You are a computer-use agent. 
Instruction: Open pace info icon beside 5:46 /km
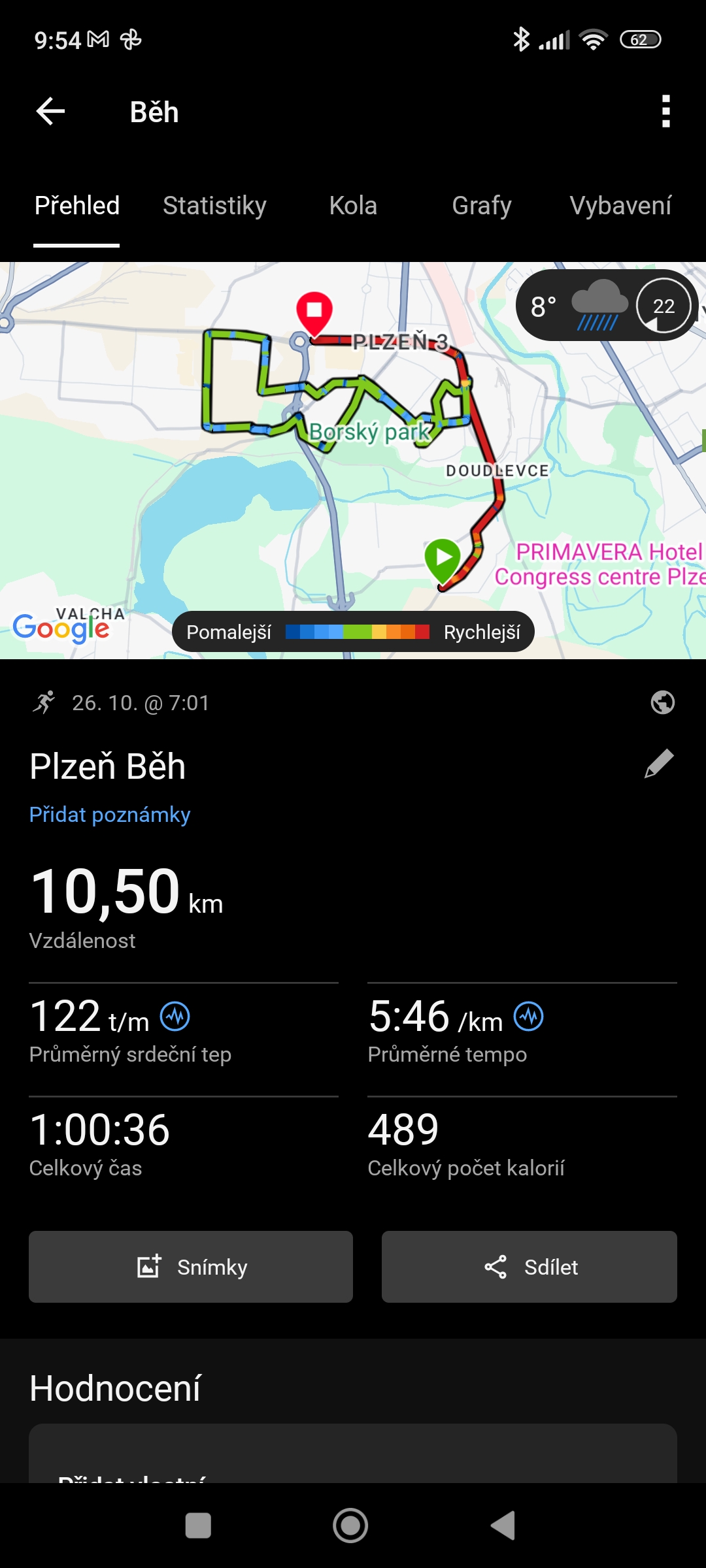click(528, 1017)
